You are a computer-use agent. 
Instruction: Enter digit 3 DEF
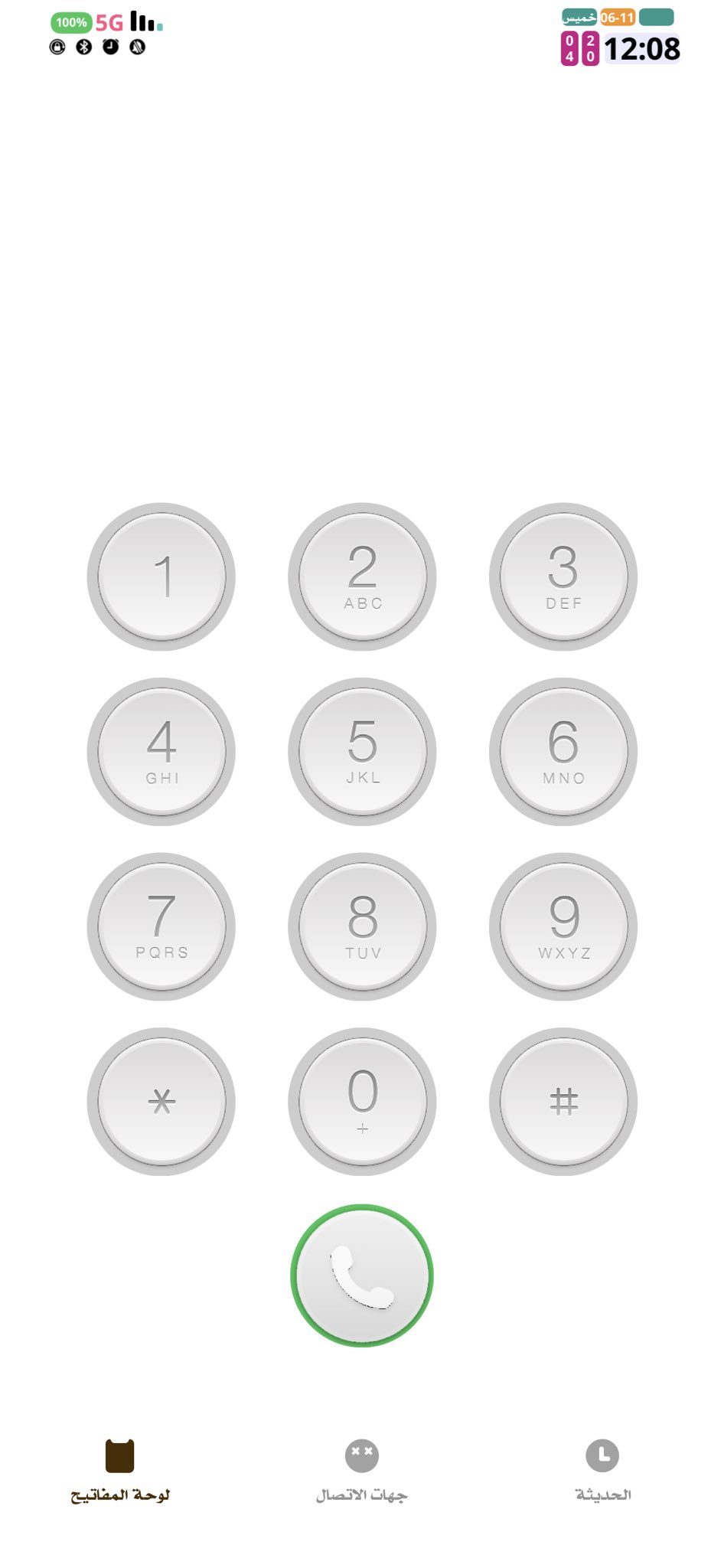click(x=563, y=577)
